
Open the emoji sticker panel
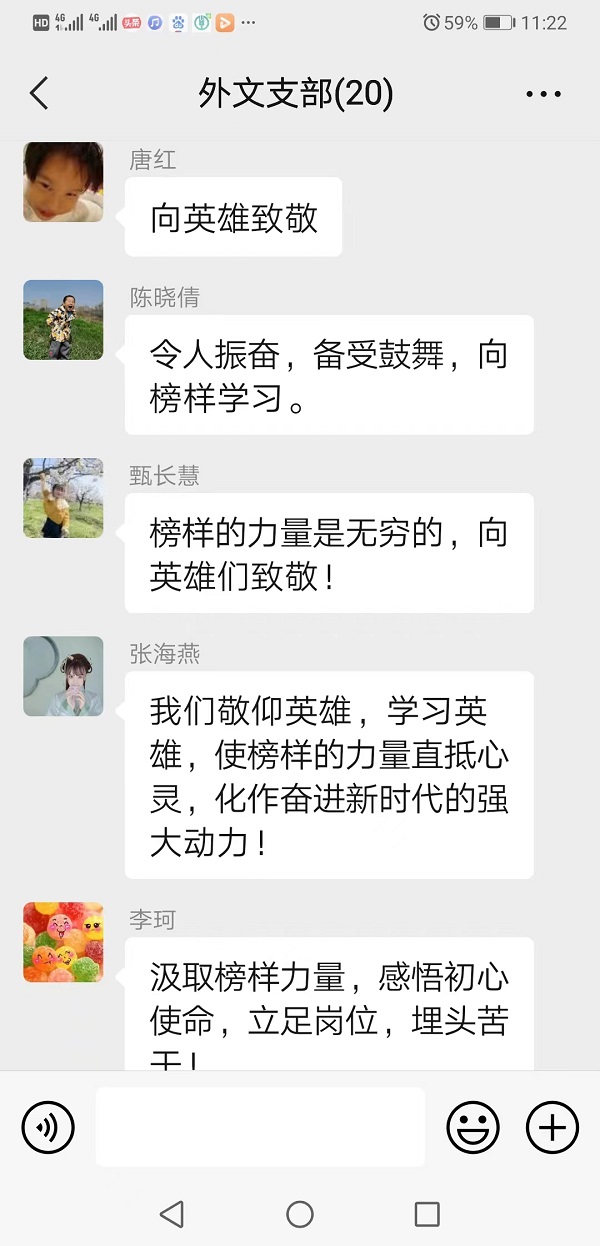click(x=473, y=1128)
